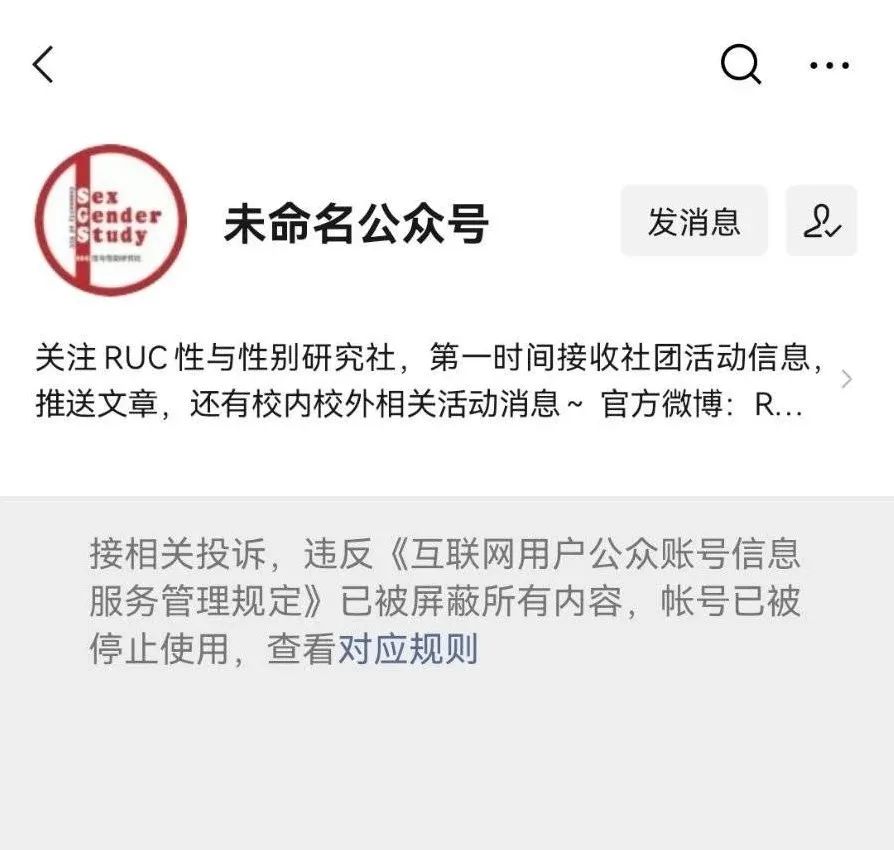Expand the account description with chevron
The image size is (894, 850).
(847, 379)
